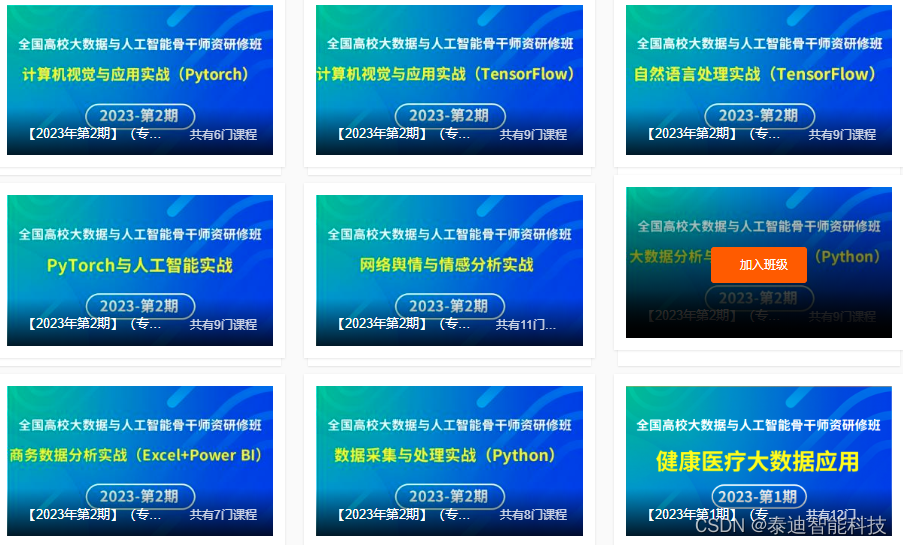The width and height of the screenshot is (903, 545).
Task: Open 健康医疗大数据应用 course card
Action: [758, 455]
